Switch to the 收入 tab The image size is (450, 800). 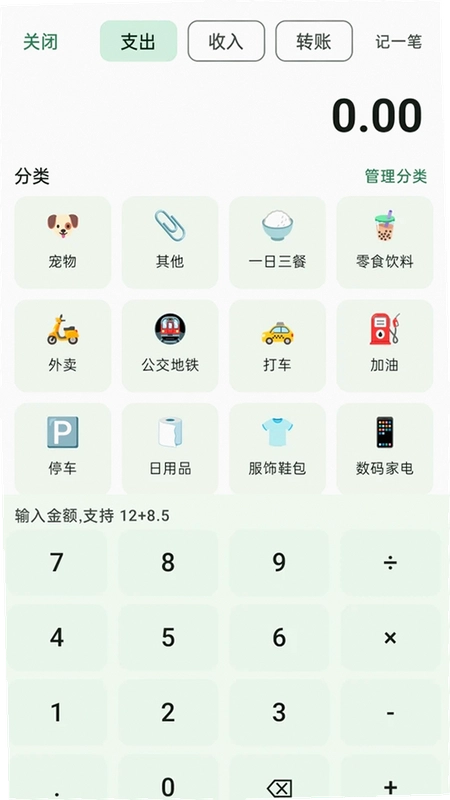pos(226,41)
